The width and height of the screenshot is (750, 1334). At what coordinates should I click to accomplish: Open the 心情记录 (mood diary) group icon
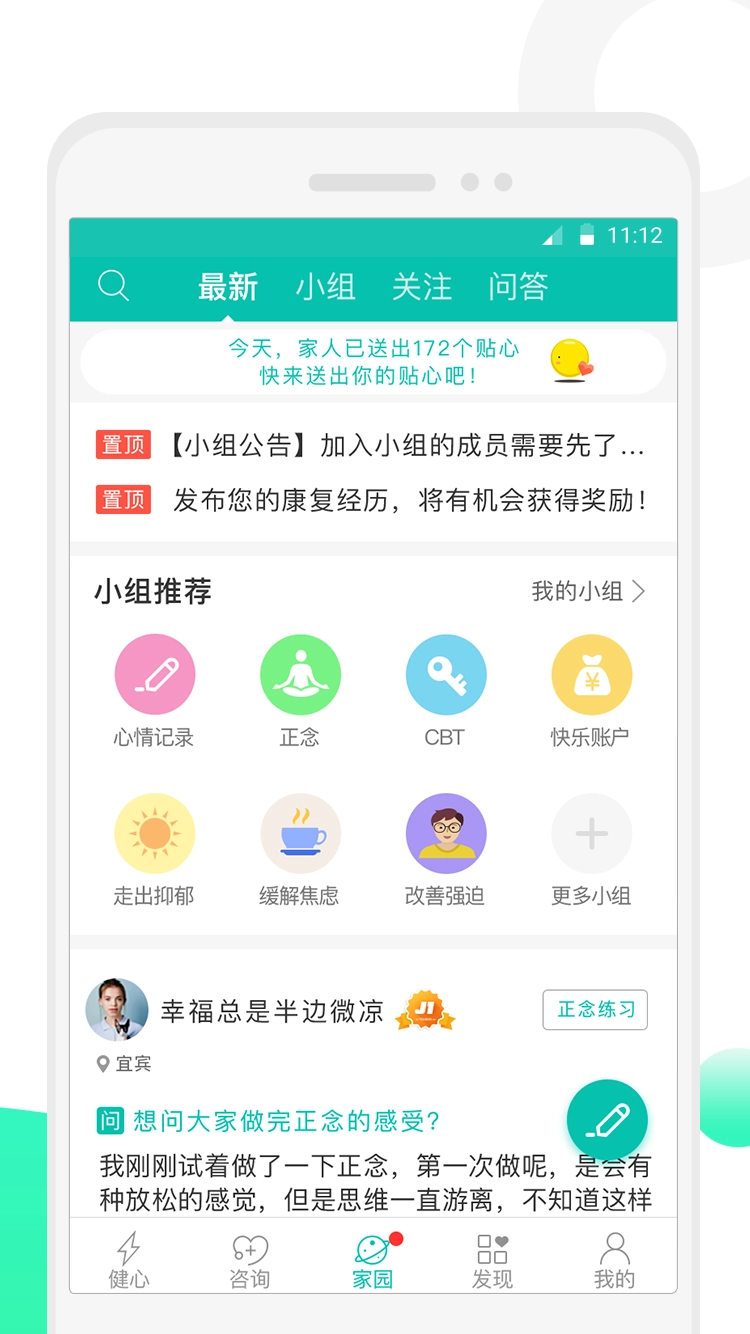tap(155, 673)
